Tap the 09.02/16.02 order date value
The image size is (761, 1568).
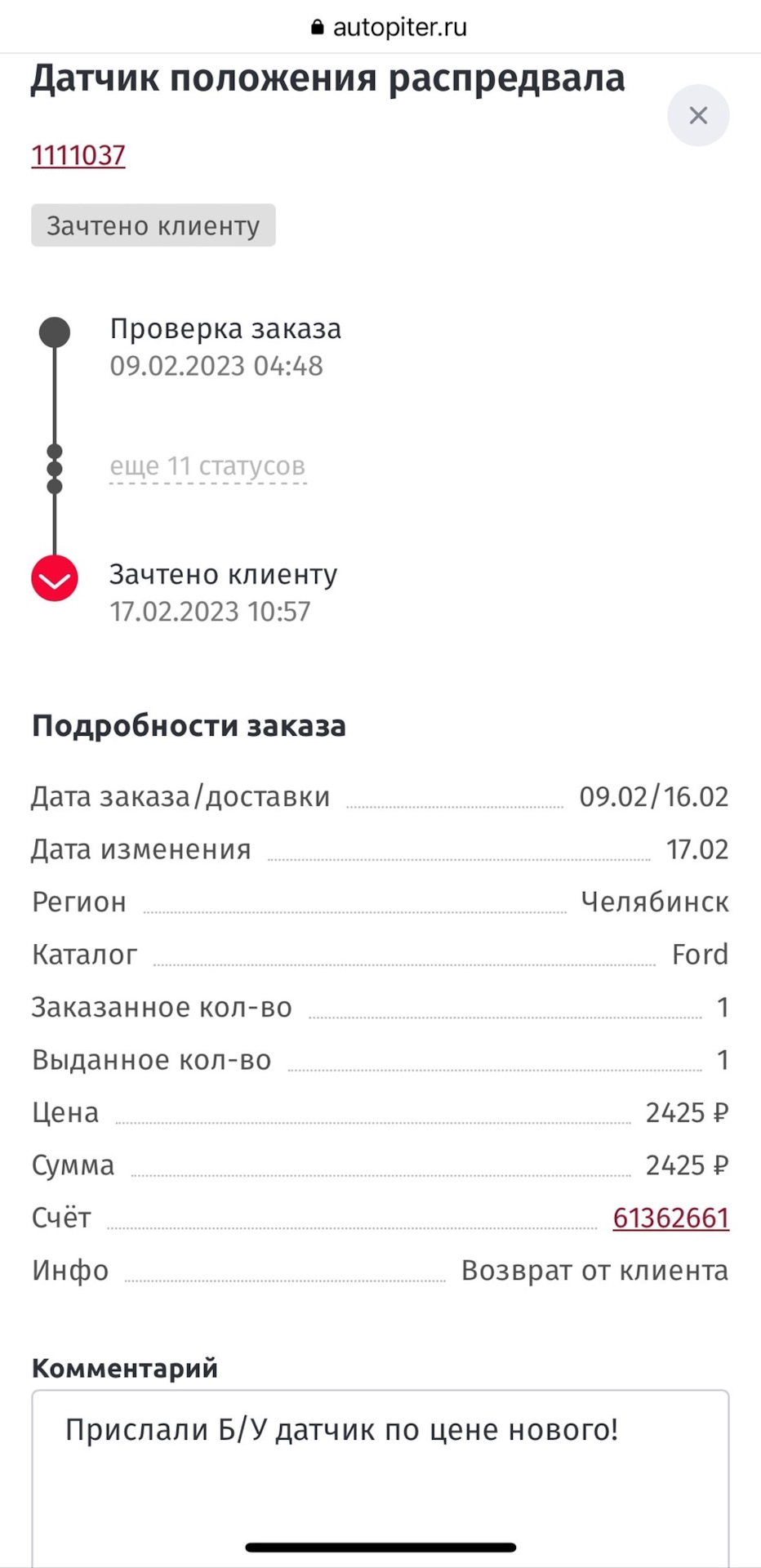point(653,796)
